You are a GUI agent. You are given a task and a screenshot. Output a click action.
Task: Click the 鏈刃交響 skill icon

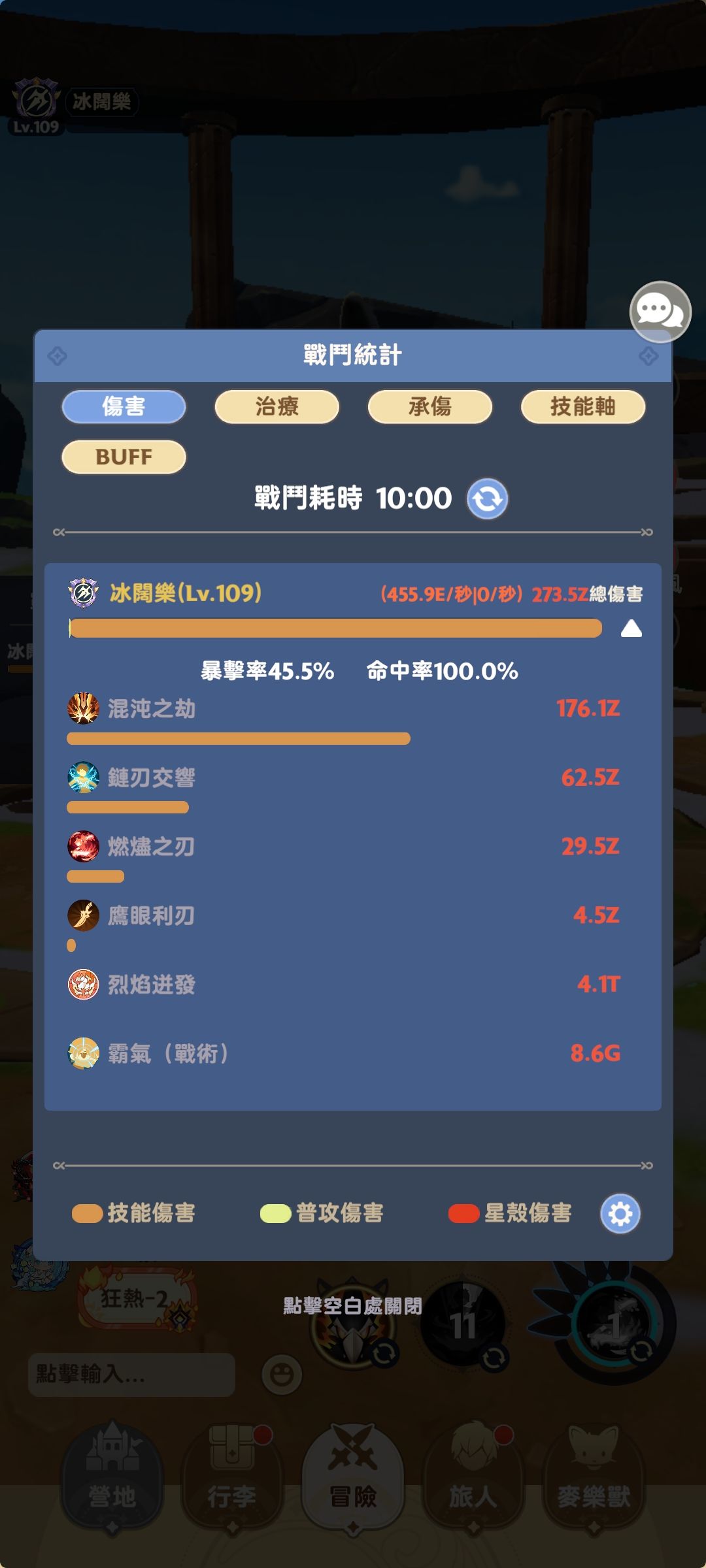tap(84, 777)
